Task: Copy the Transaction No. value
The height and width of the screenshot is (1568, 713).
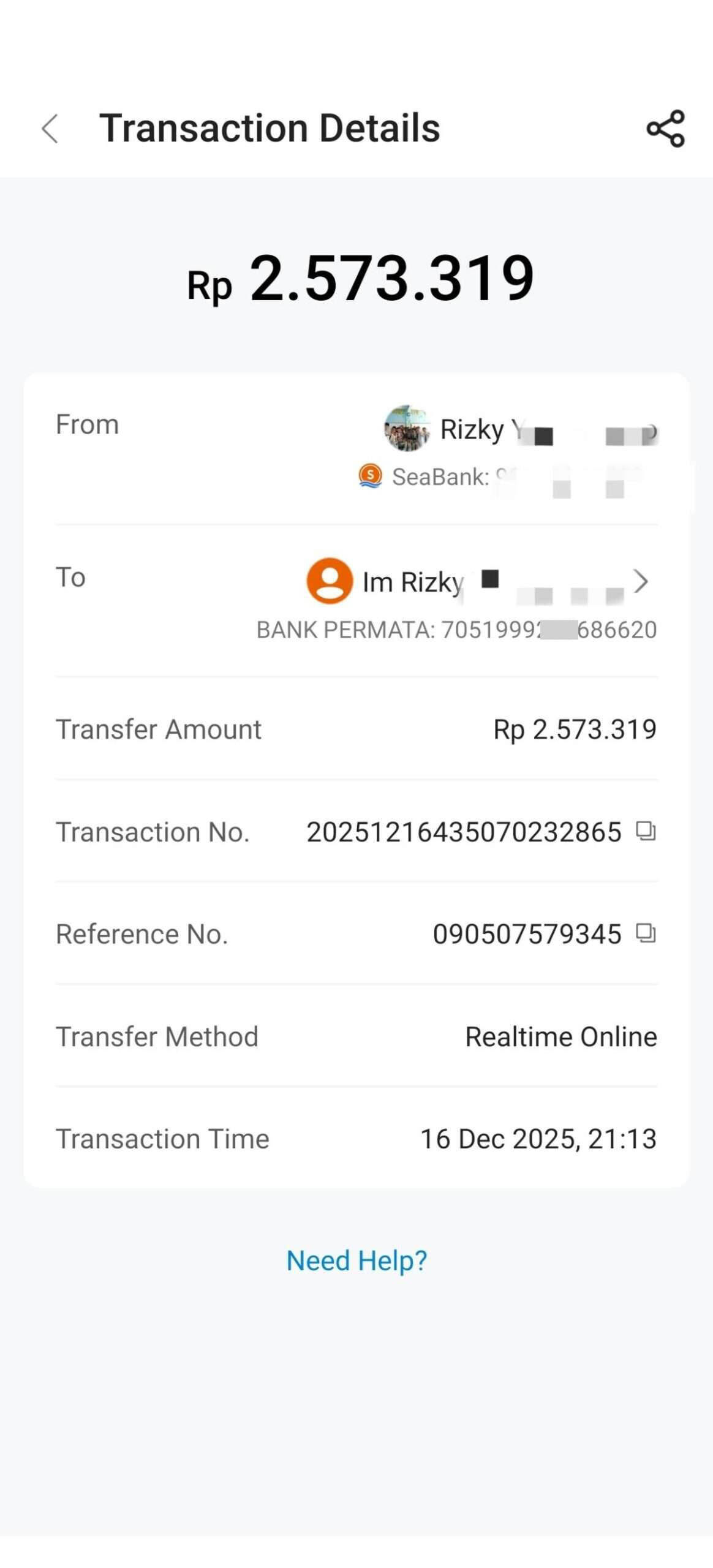Action: [x=646, y=831]
